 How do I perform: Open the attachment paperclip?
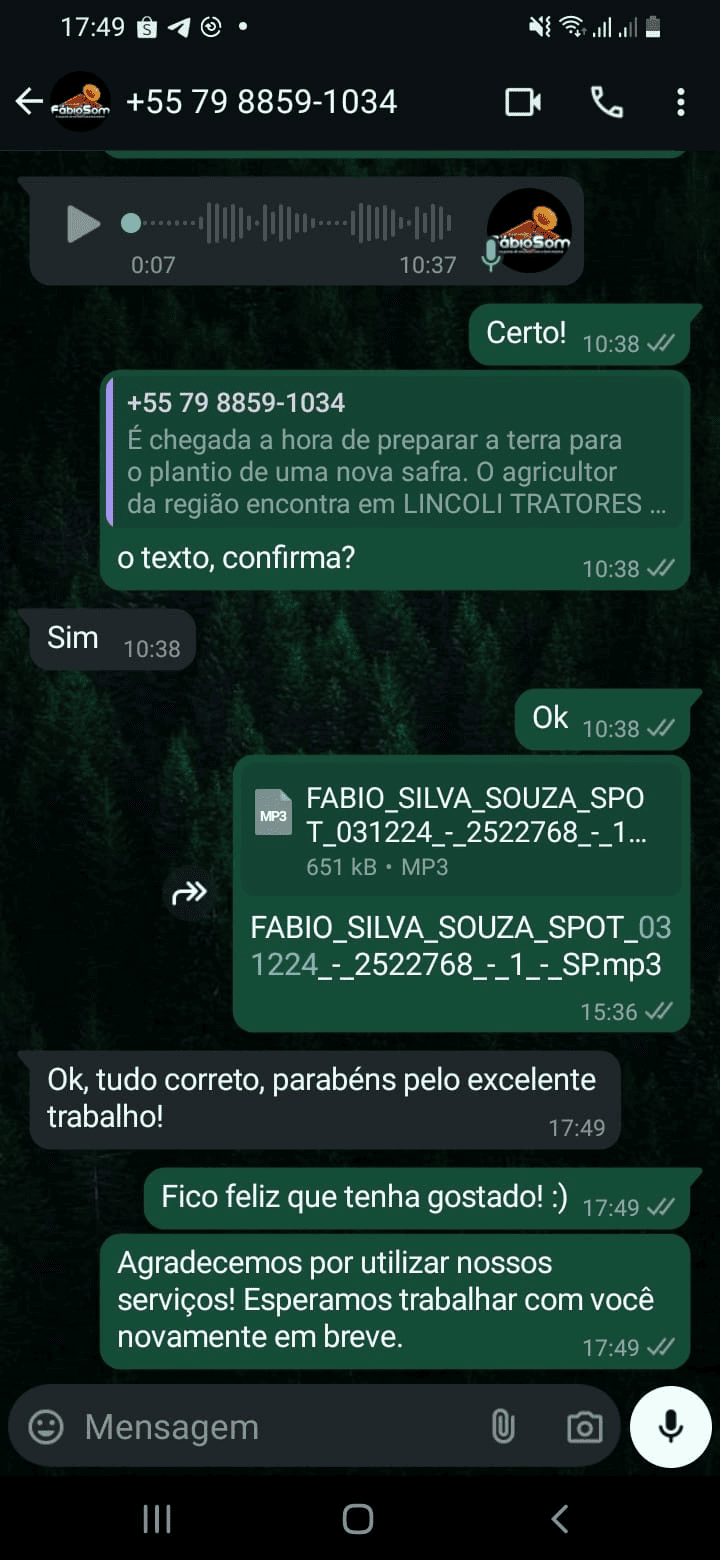coord(503,1427)
